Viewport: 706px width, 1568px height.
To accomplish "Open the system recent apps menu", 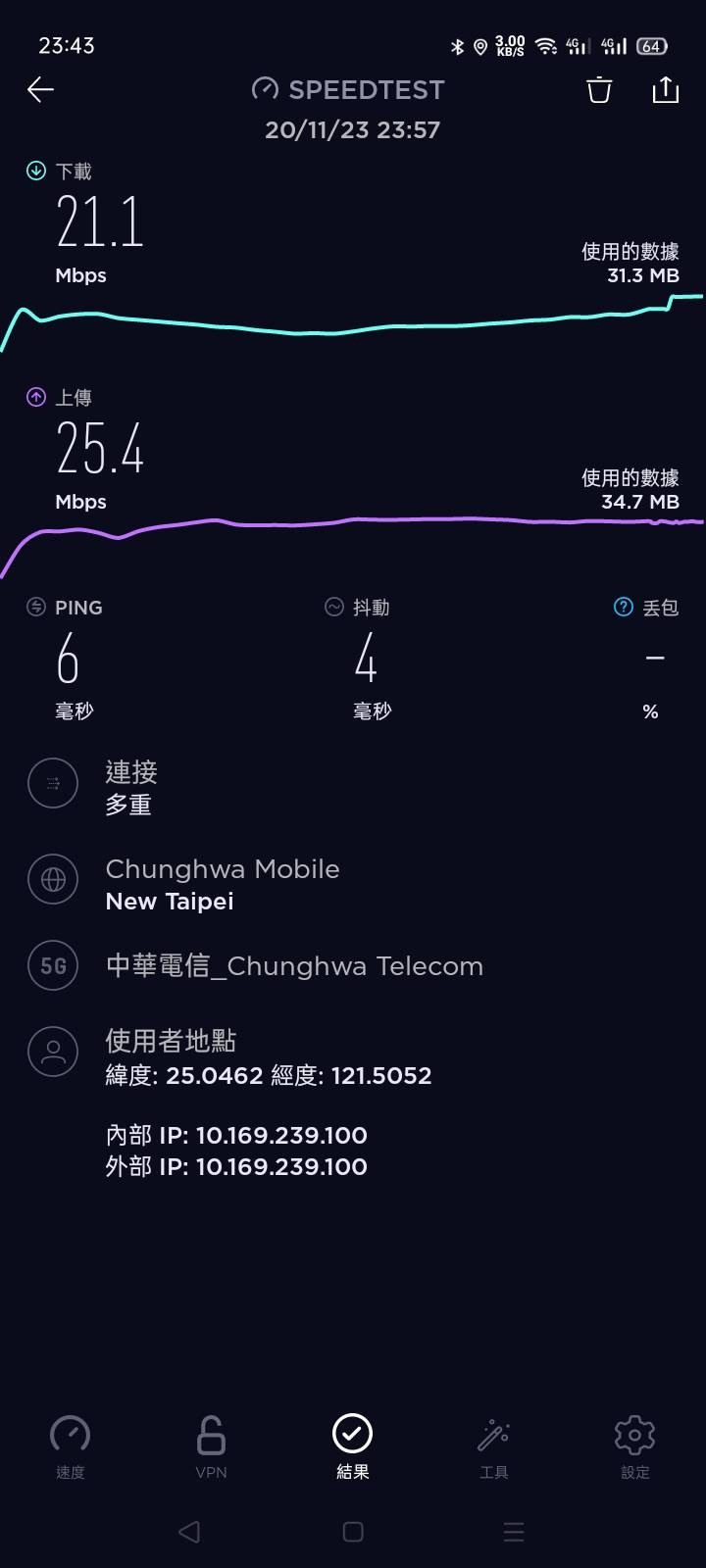I will (514, 1532).
